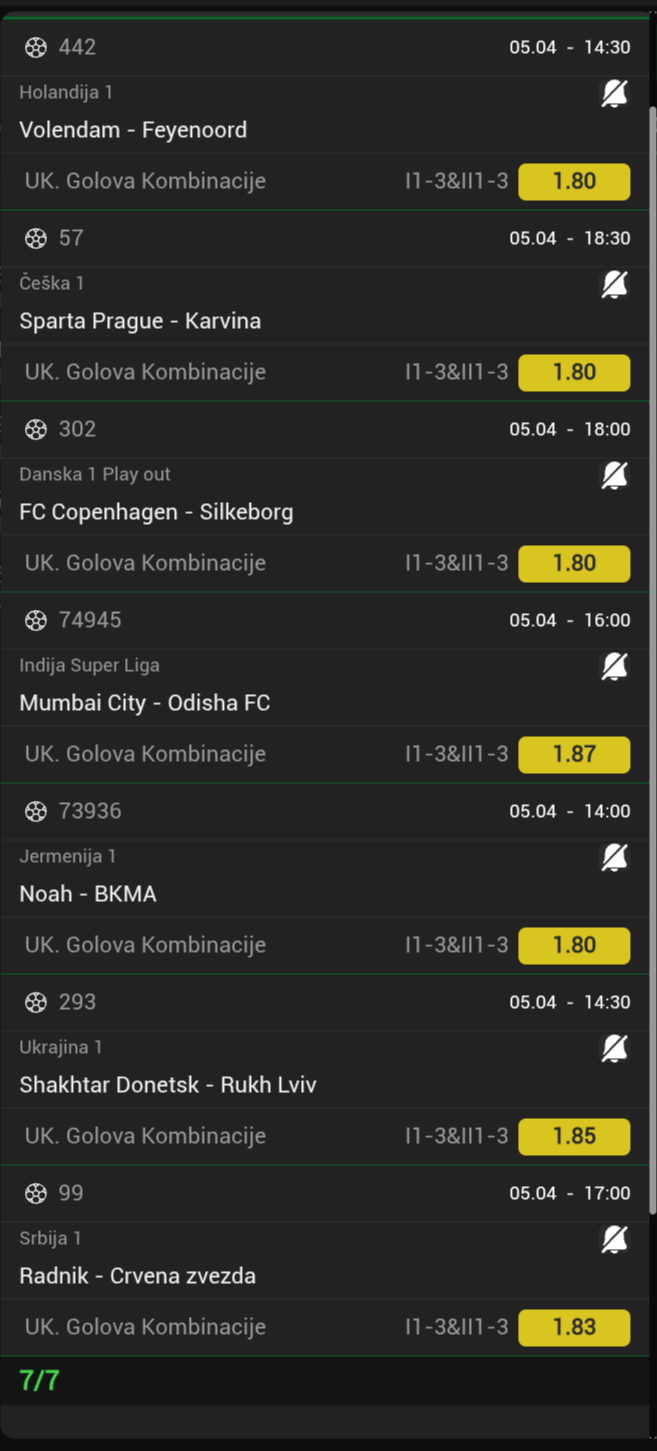This screenshot has width=657, height=1451.
Task: Toggle notification bell for Sparta Prague - Karvina
Action: tap(614, 285)
